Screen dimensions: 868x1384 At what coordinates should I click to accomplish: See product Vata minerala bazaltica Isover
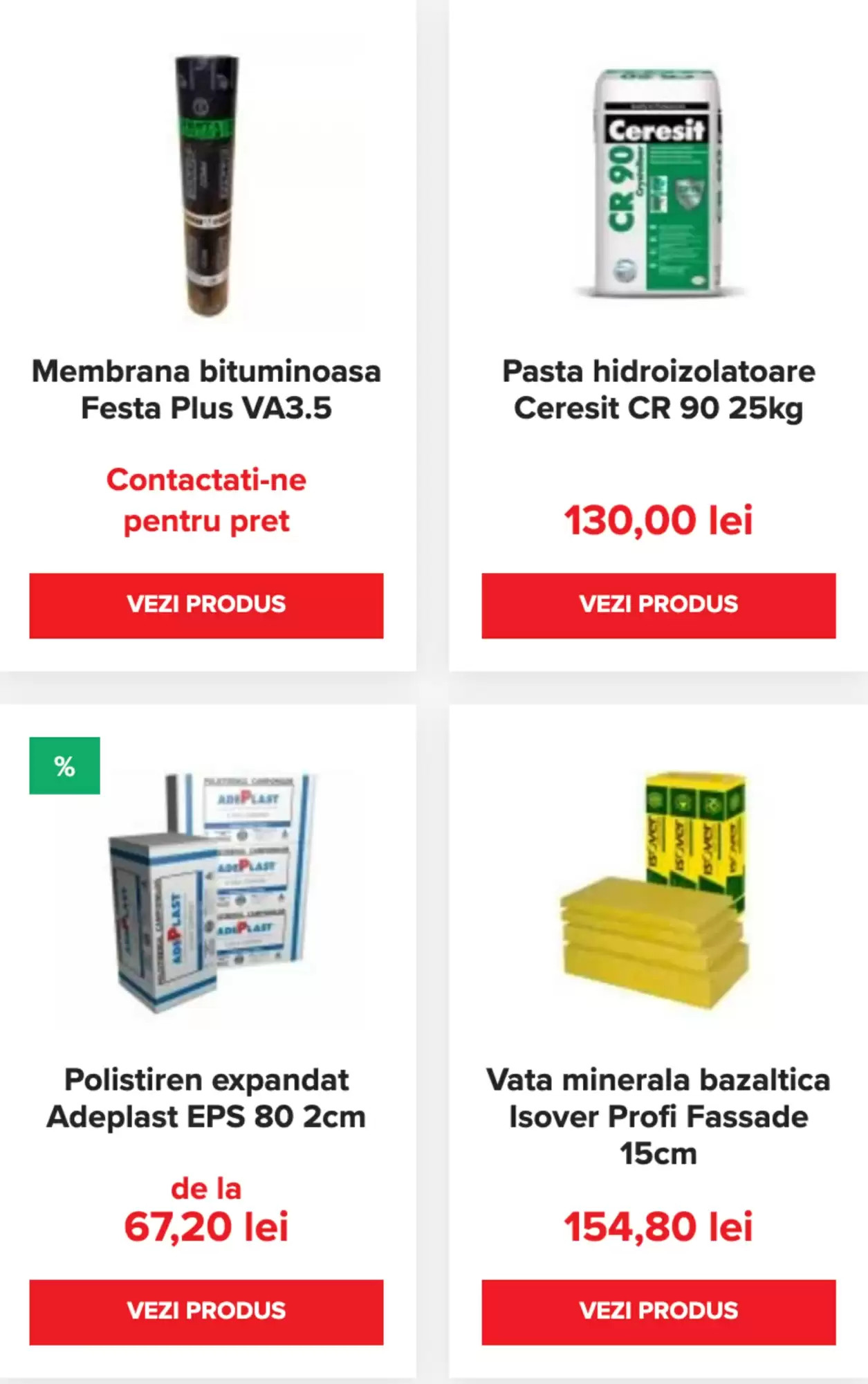click(x=658, y=1311)
